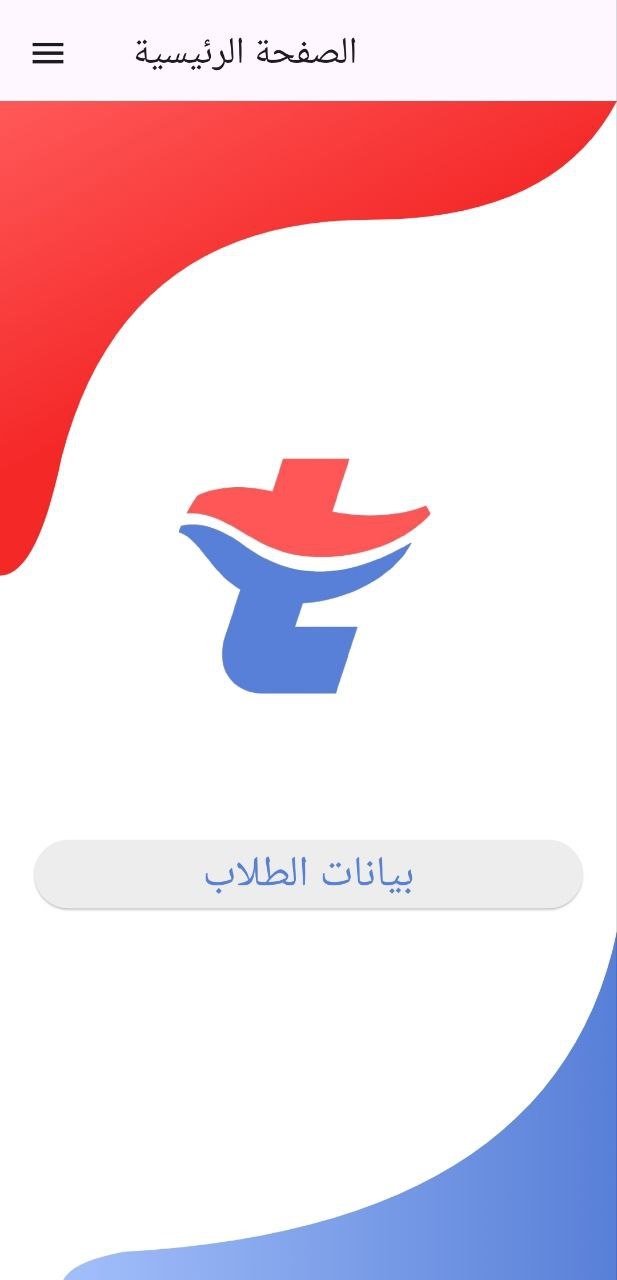Open the hamburger drawer menu
Screen dimensions: 617x1280
point(48,54)
